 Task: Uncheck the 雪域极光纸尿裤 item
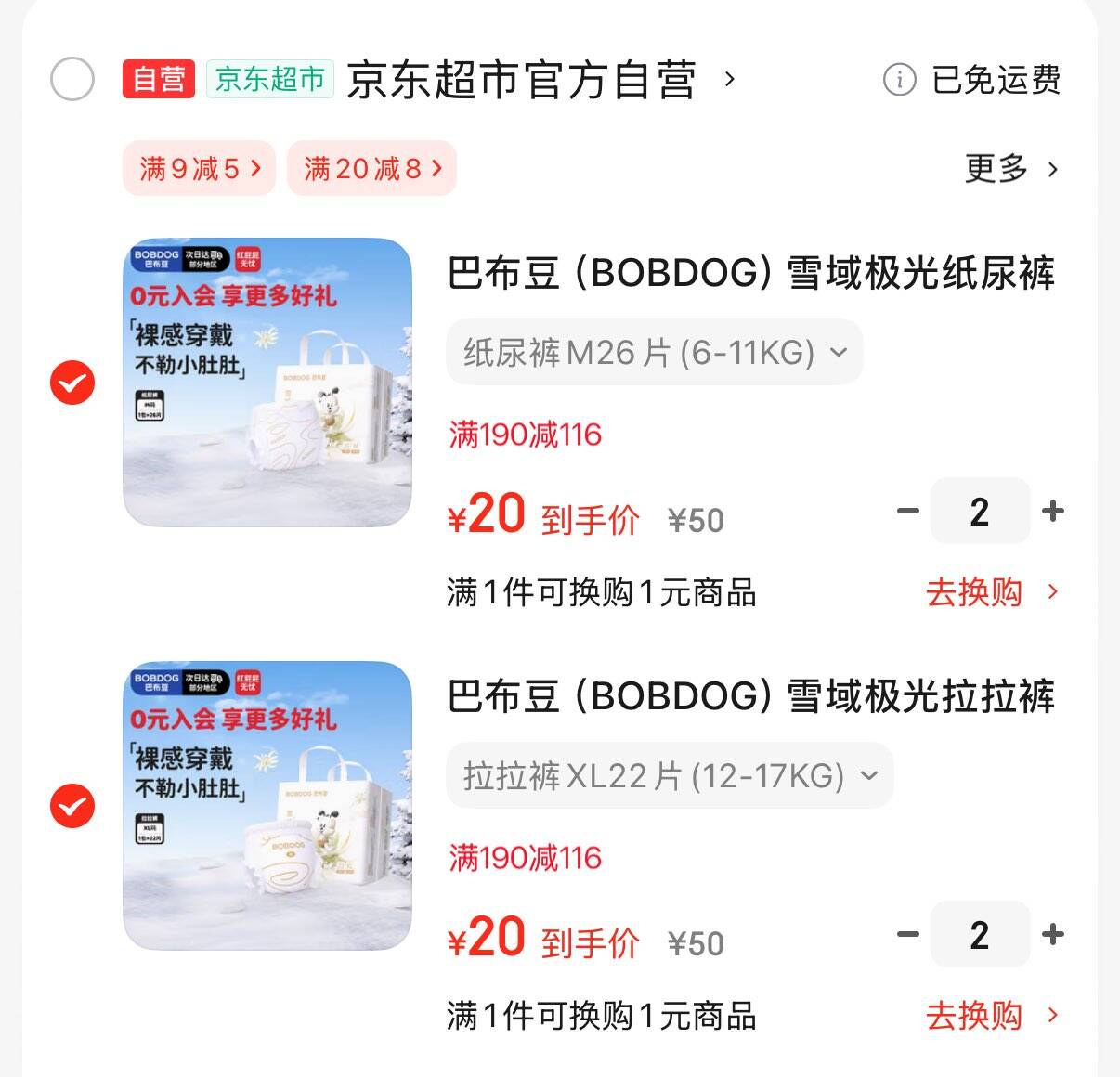[x=72, y=382]
